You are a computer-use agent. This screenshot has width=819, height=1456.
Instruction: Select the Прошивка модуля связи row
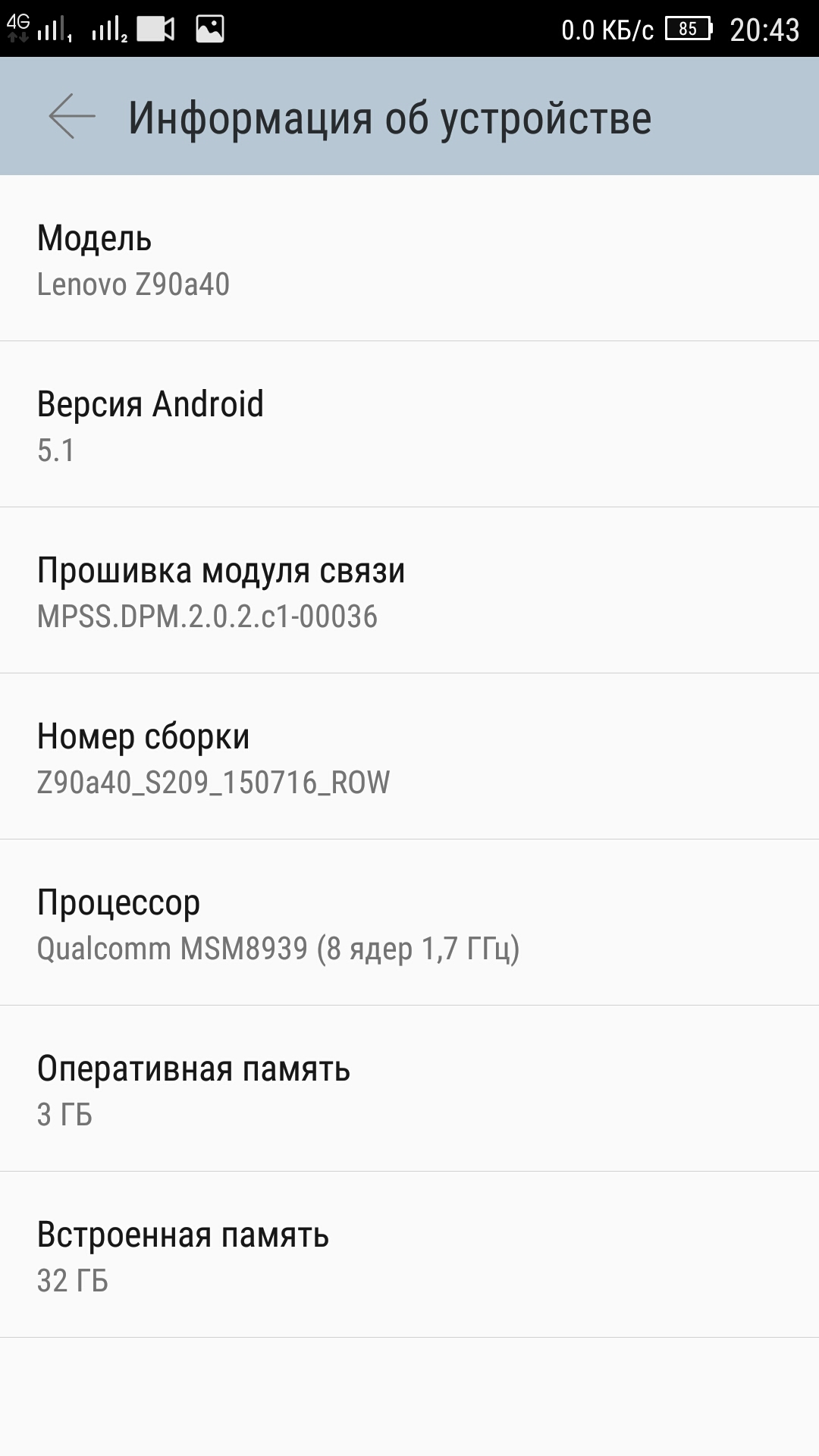409,591
